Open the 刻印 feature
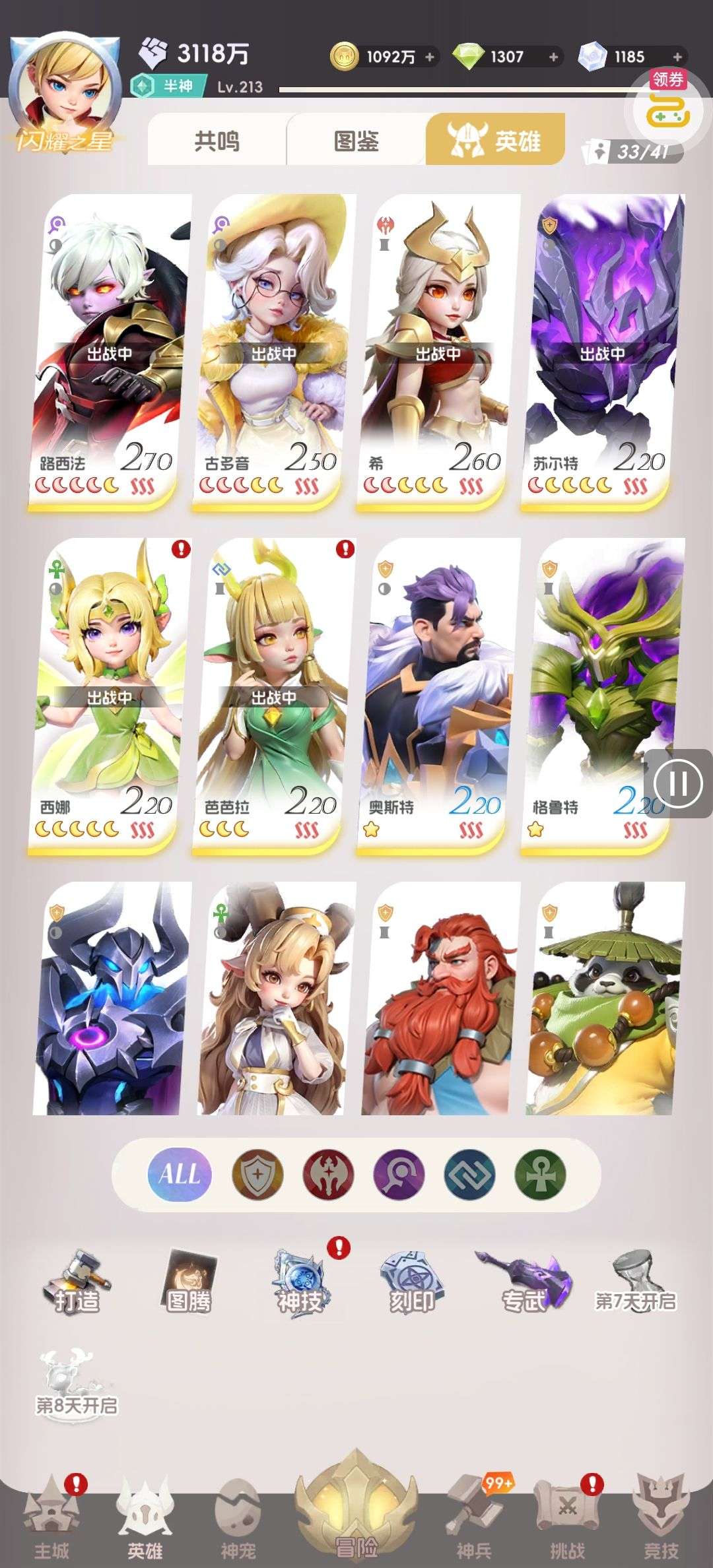Viewport: 713px width, 1568px height. (412, 1280)
